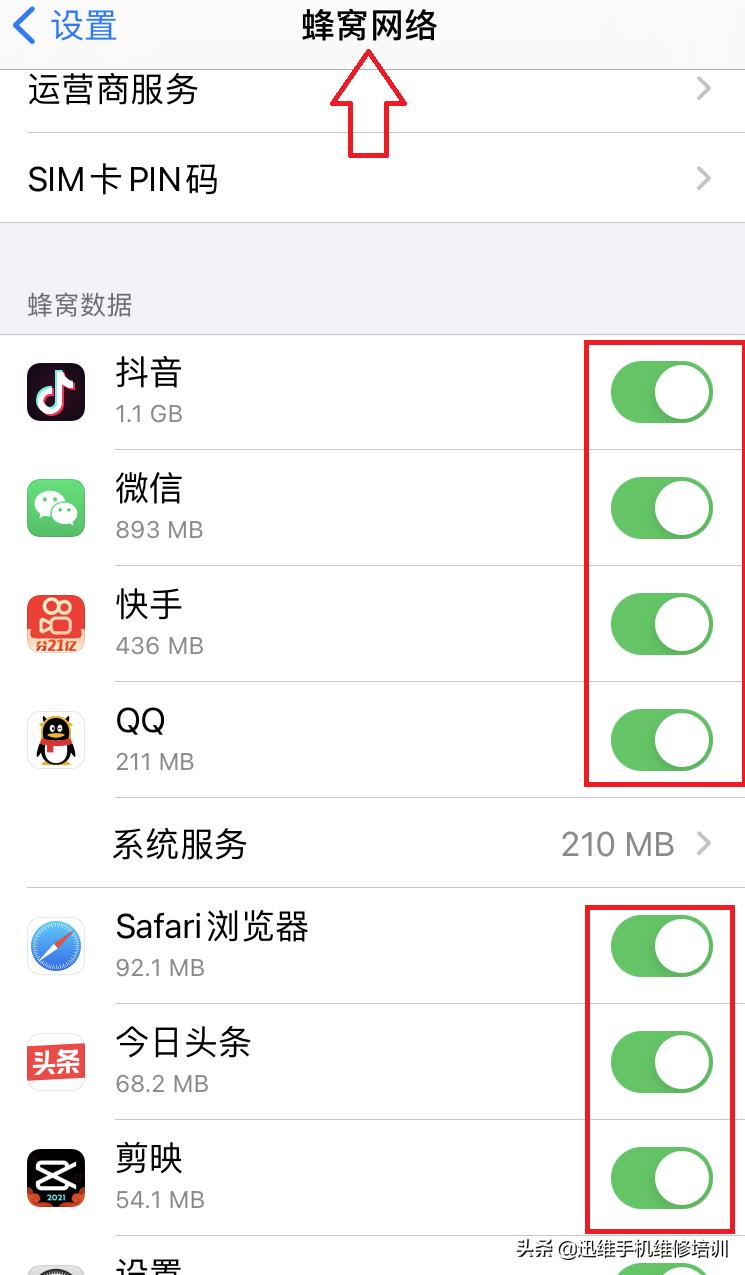Tap the QQ penguin app icon
This screenshot has height=1275, width=745.
(x=55, y=739)
